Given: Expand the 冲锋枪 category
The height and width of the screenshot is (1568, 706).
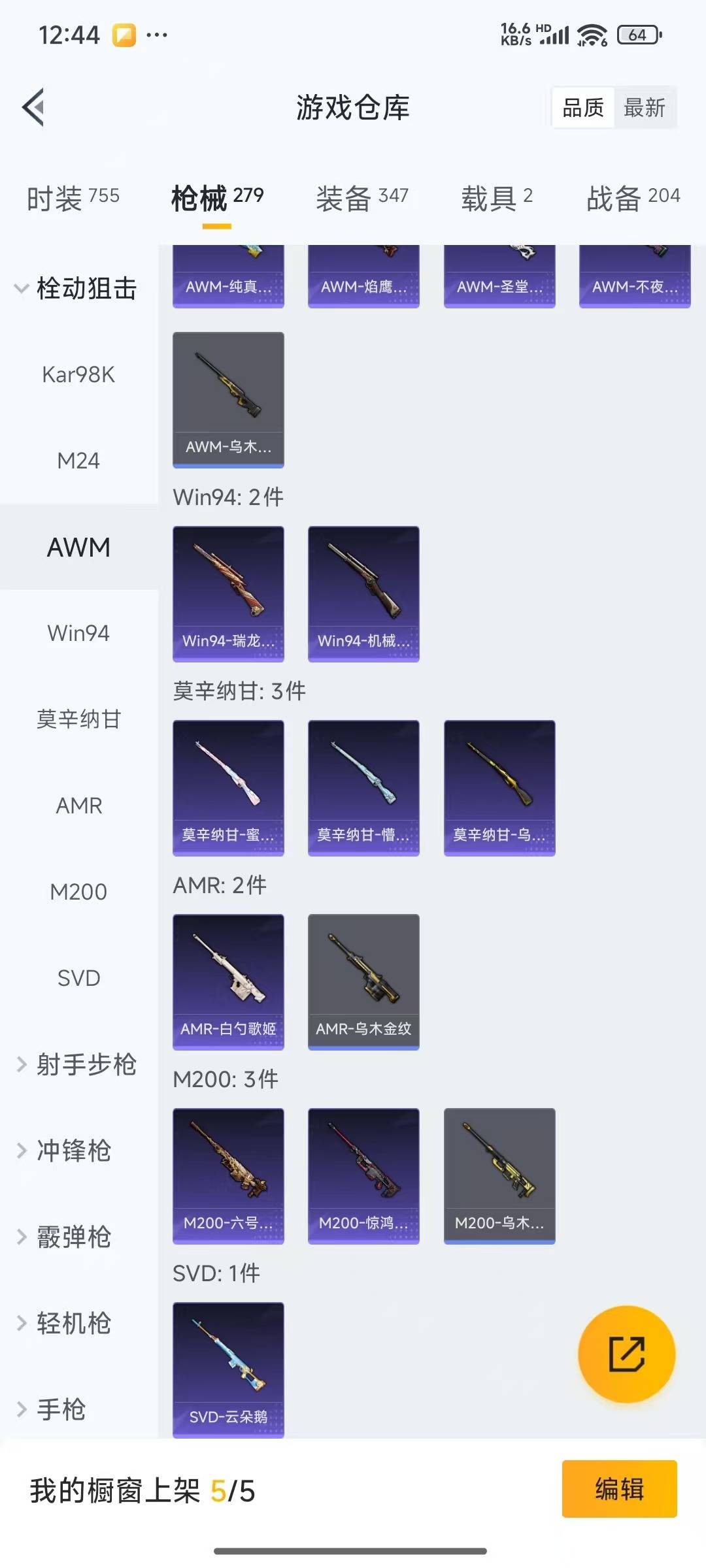Looking at the screenshot, I should (65, 1151).
